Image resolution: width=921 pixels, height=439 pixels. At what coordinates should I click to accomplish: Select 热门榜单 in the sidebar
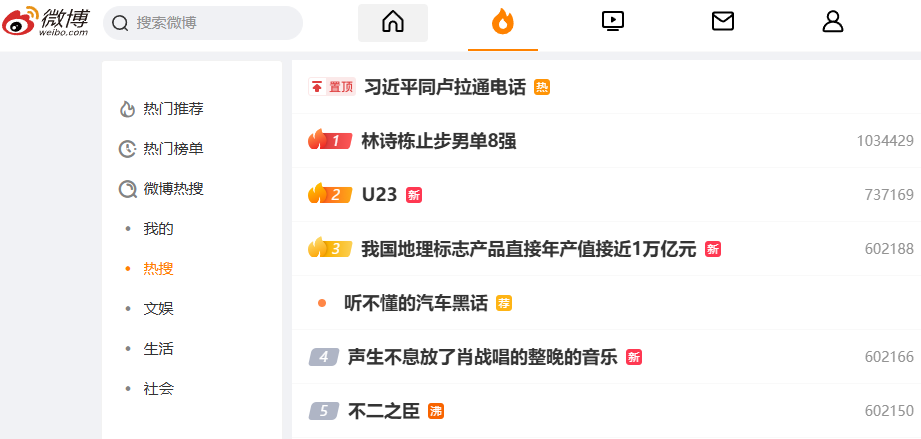click(x=173, y=149)
